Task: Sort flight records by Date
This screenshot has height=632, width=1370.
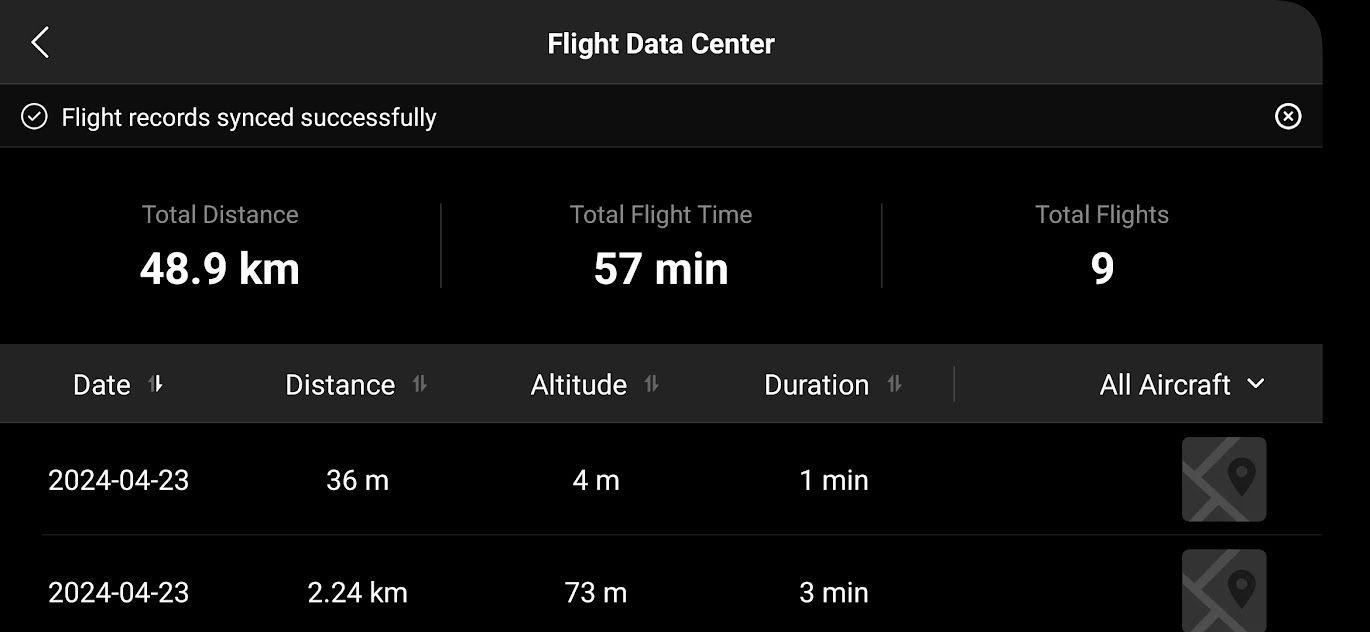Action: click(118, 385)
